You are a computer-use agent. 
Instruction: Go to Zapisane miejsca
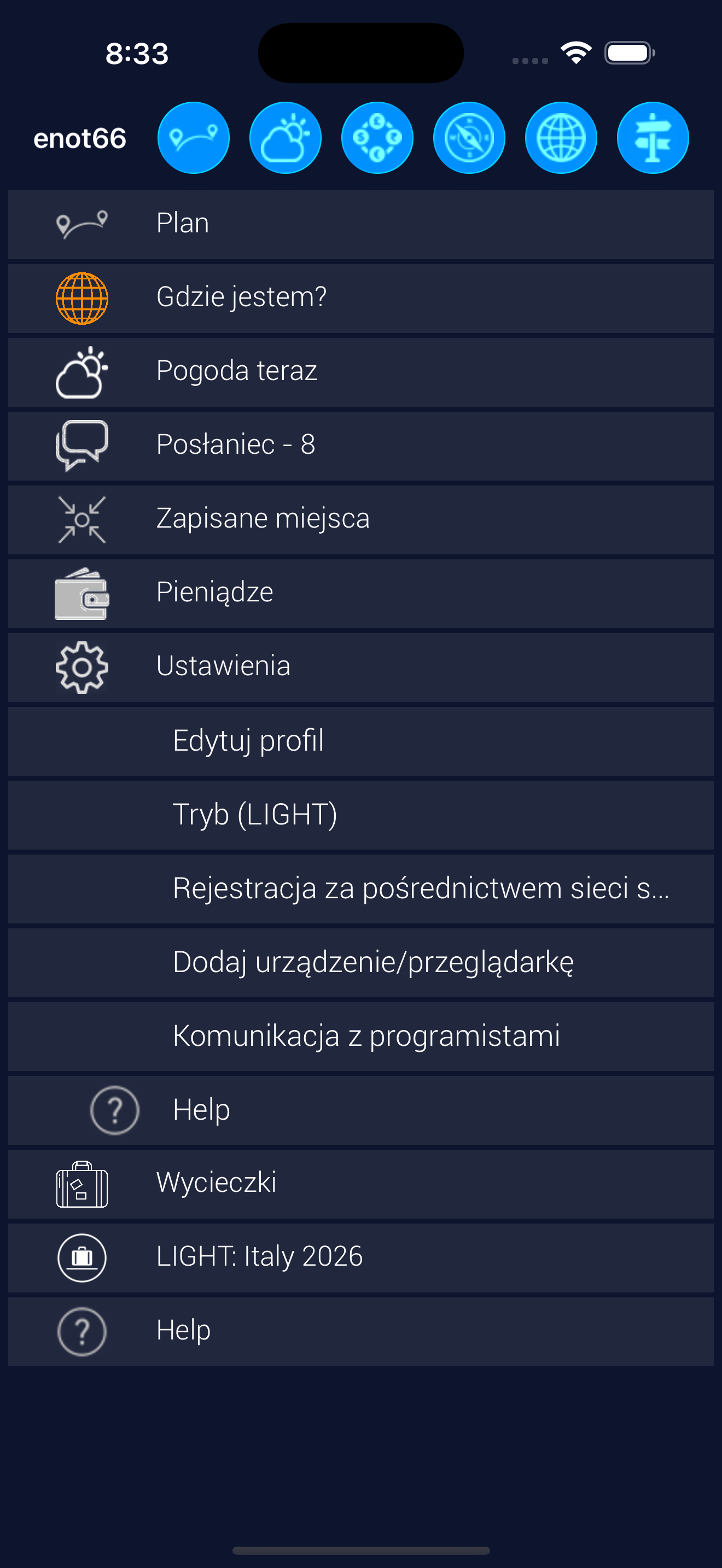(360, 519)
